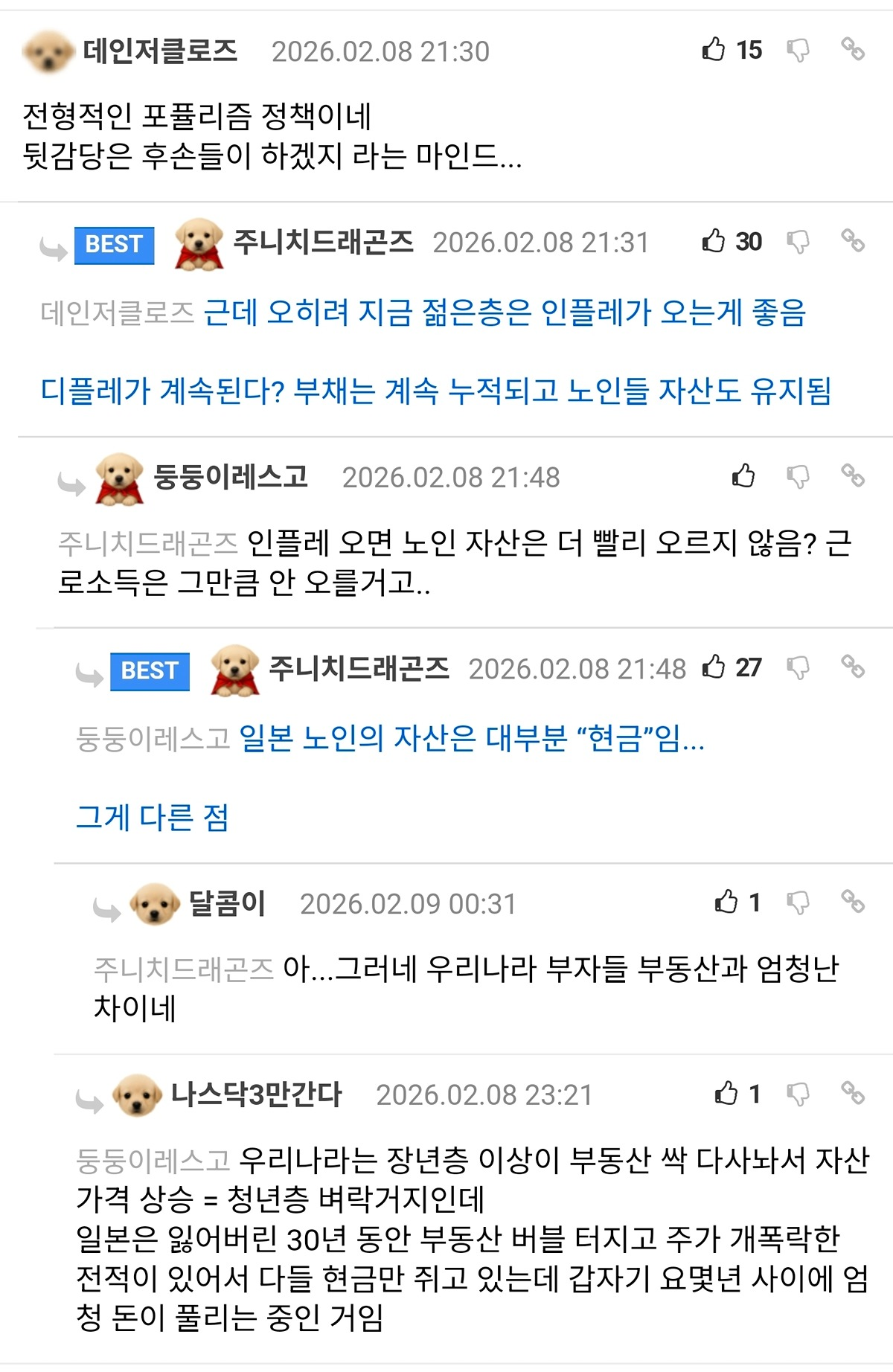Image resolution: width=893 pixels, height=1372 pixels.
Task: Copy link to 나스닥3만간다's reply
Action: (x=853, y=1094)
